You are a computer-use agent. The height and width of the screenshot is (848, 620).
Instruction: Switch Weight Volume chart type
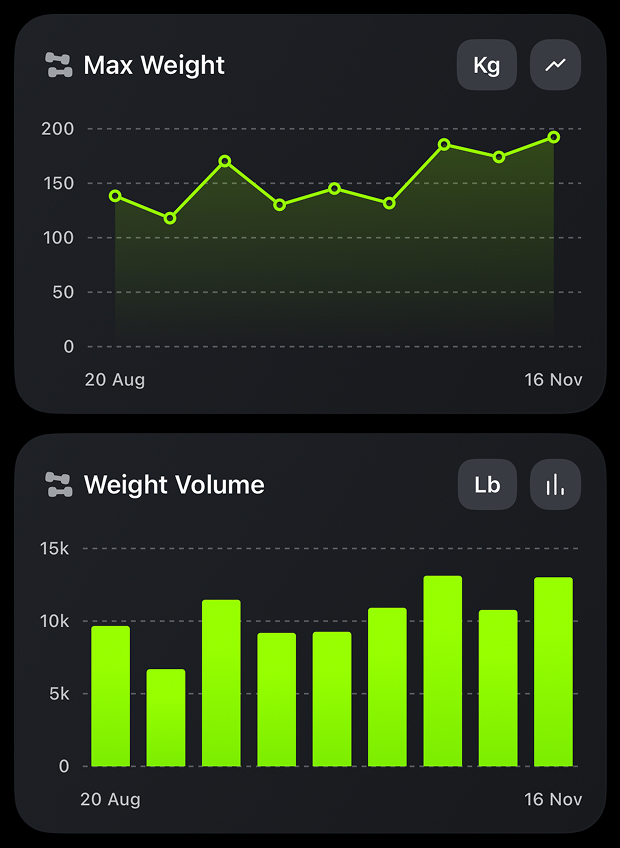click(x=555, y=485)
